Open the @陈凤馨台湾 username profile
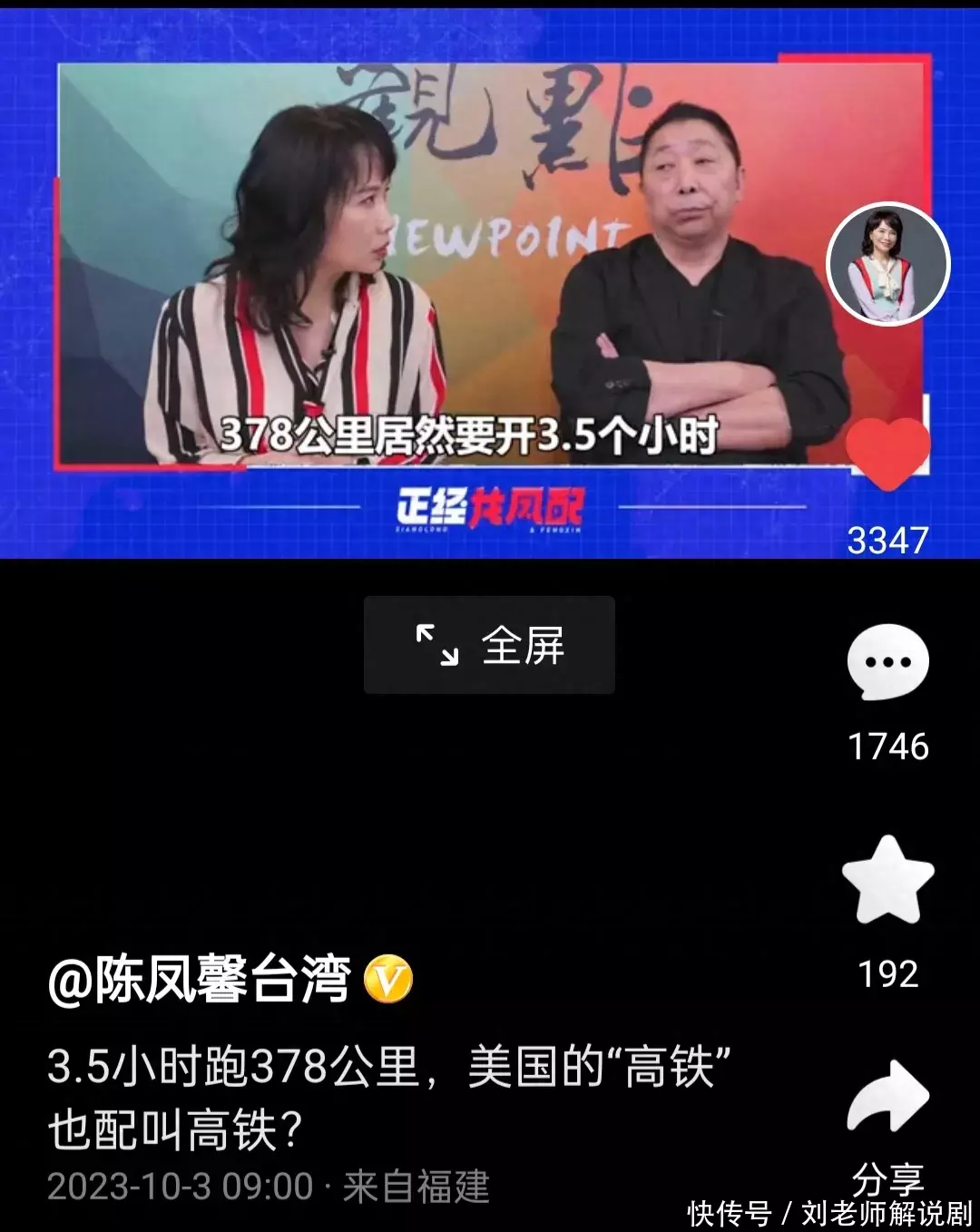Image resolution: width=980 pixels, height=1232 pixels. pos(200,980)
